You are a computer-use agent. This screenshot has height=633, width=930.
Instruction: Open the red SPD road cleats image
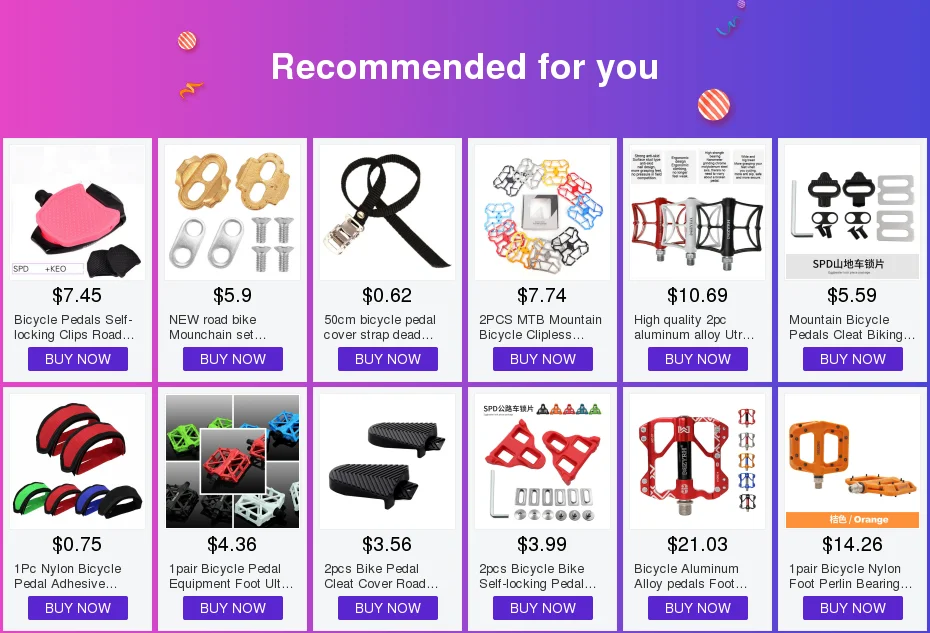543,462
